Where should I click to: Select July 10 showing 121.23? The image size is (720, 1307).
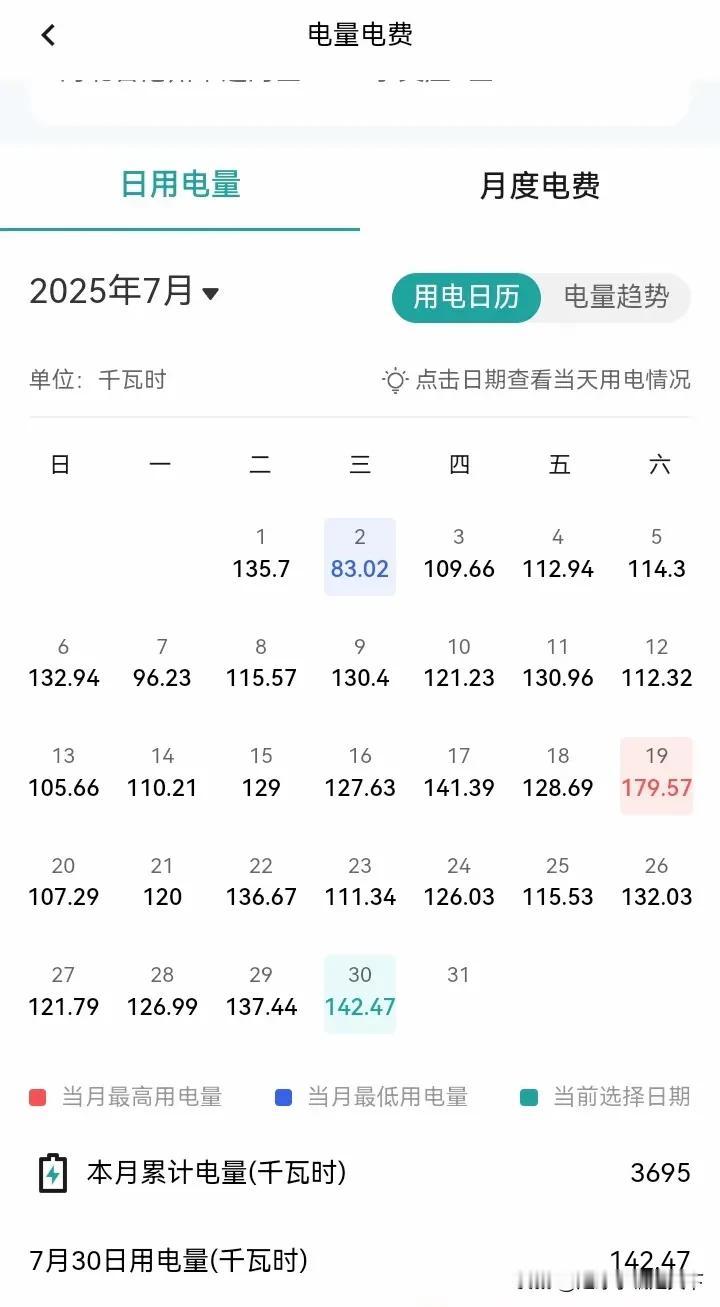[x=459, y=665]
